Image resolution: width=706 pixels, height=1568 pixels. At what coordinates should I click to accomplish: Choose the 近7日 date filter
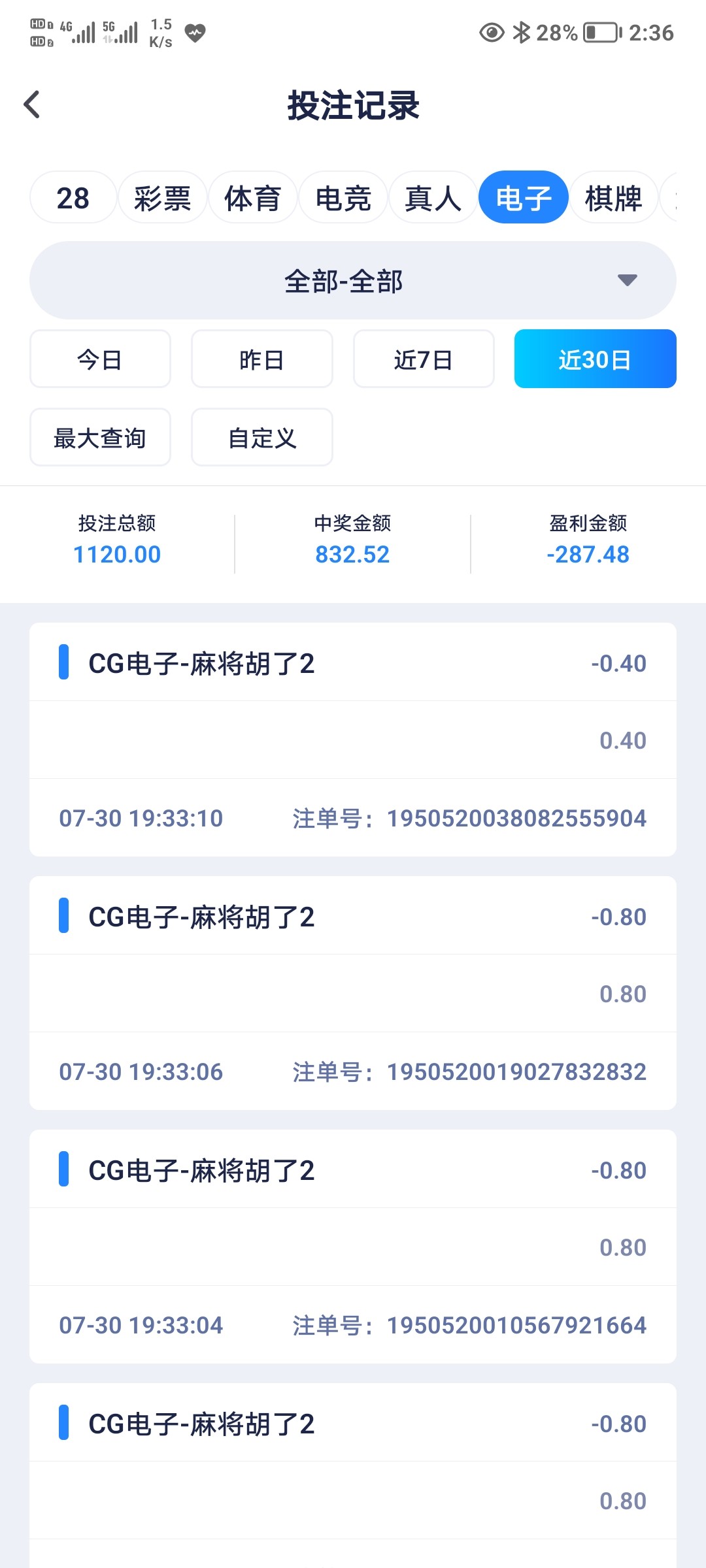pos(424,359)
